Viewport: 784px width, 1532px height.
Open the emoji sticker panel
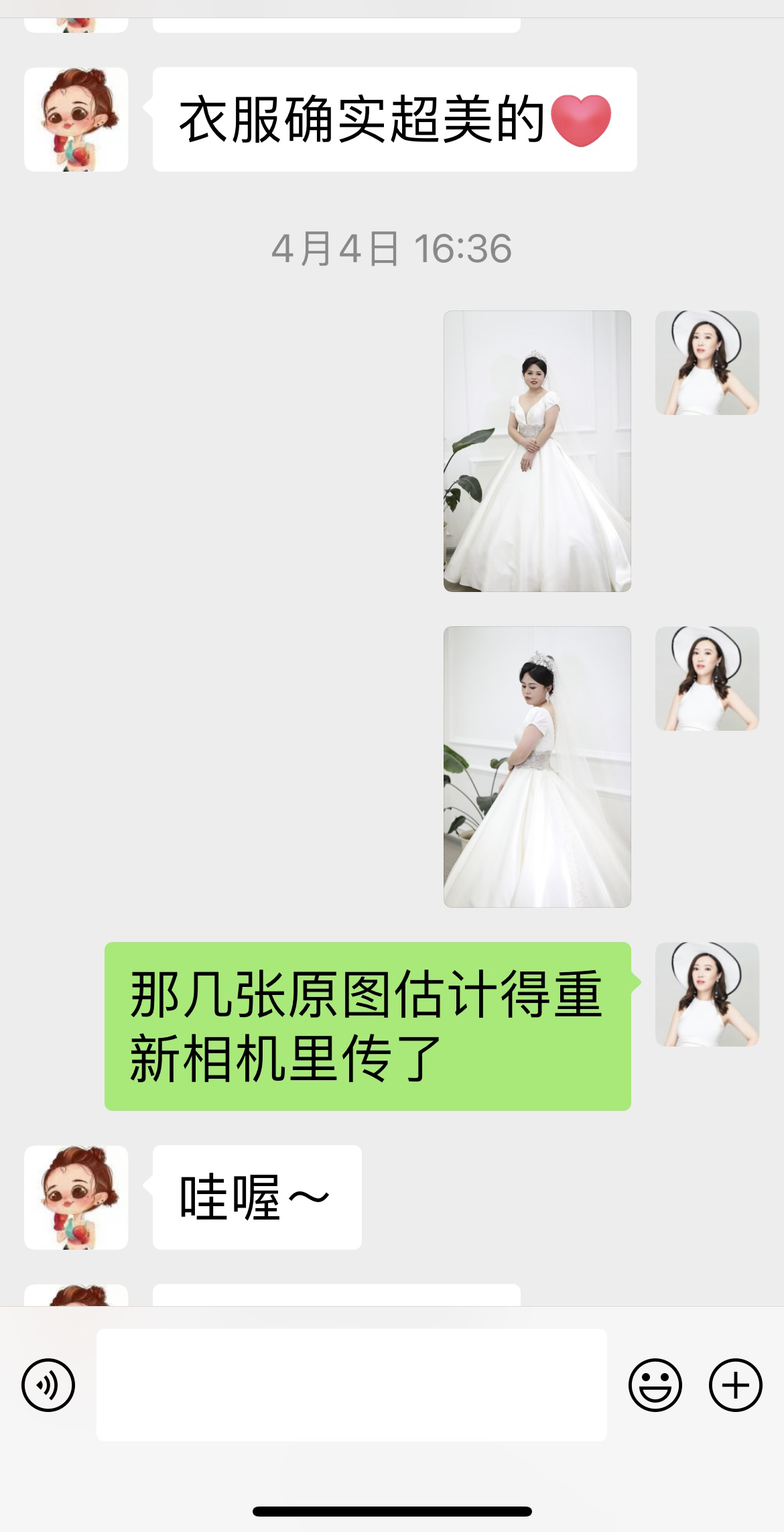pyautogui.click(x=655, y=1385)
